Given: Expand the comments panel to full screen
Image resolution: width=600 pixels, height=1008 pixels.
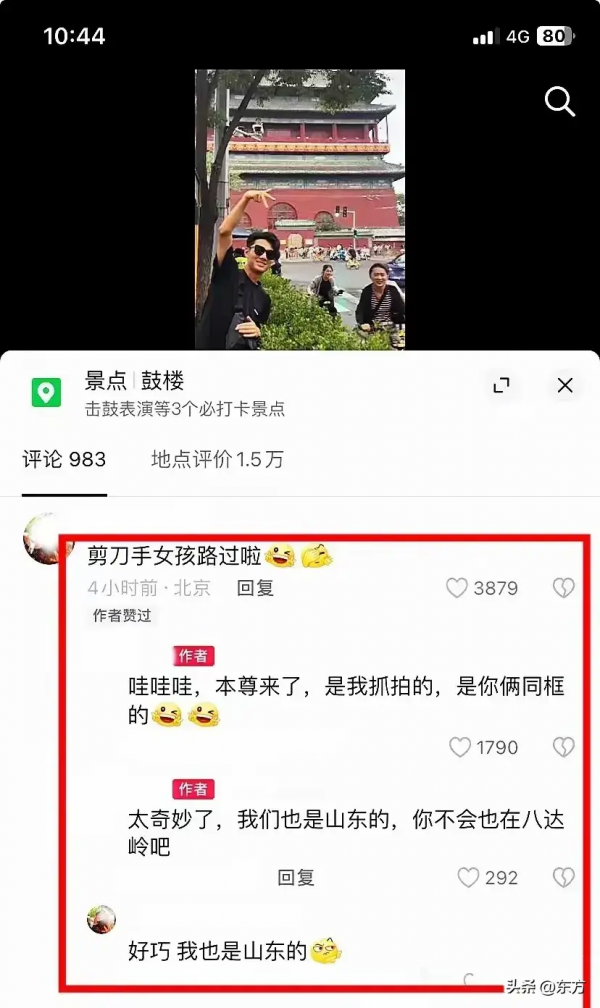Looking at the screenshot, I should coord(501,385).
